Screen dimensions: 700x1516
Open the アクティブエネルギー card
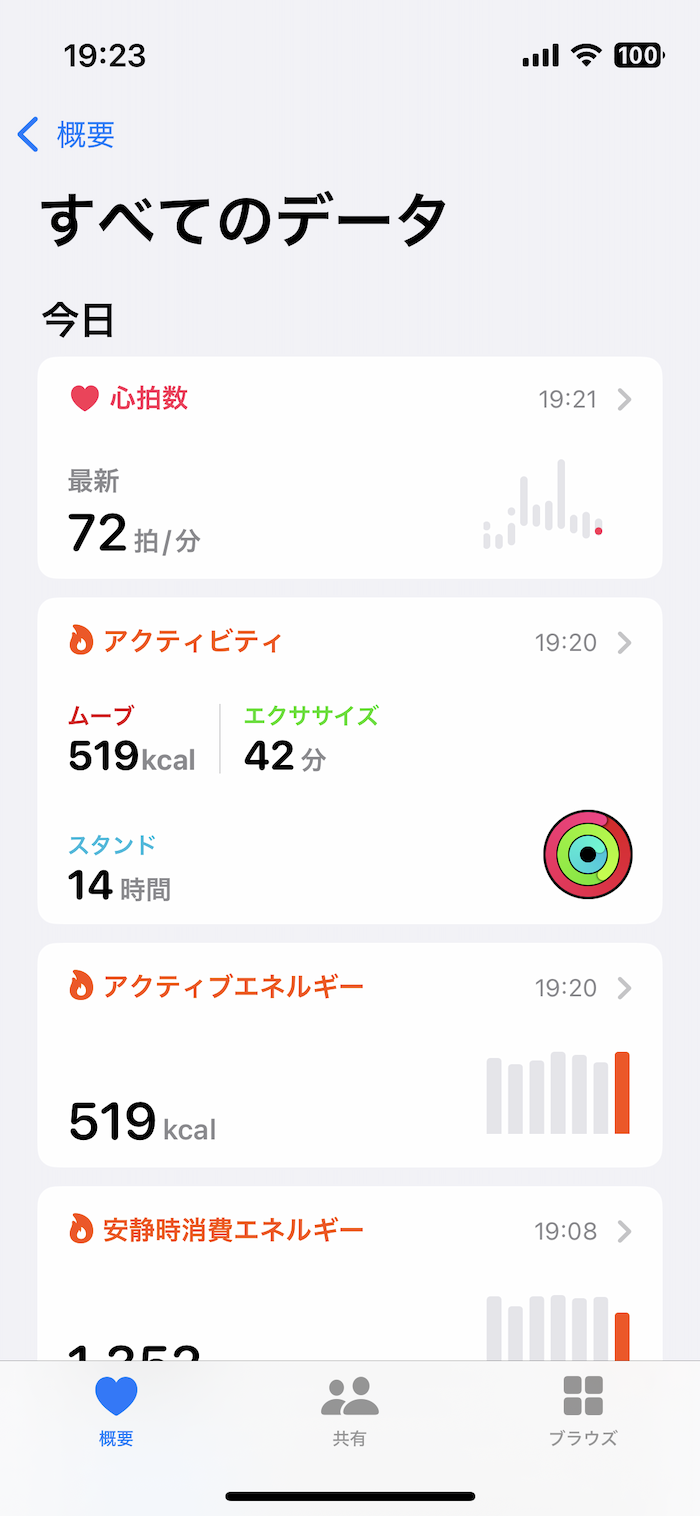[350, 1055]
